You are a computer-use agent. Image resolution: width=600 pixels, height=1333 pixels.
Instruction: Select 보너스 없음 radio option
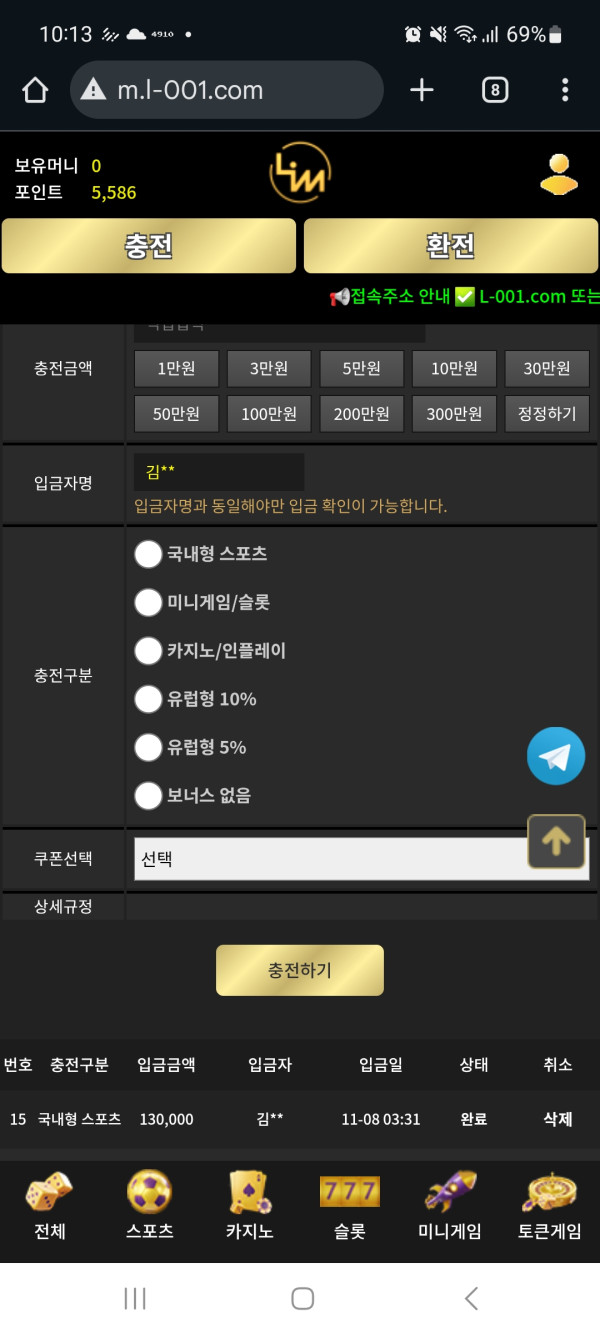point(148,796)
